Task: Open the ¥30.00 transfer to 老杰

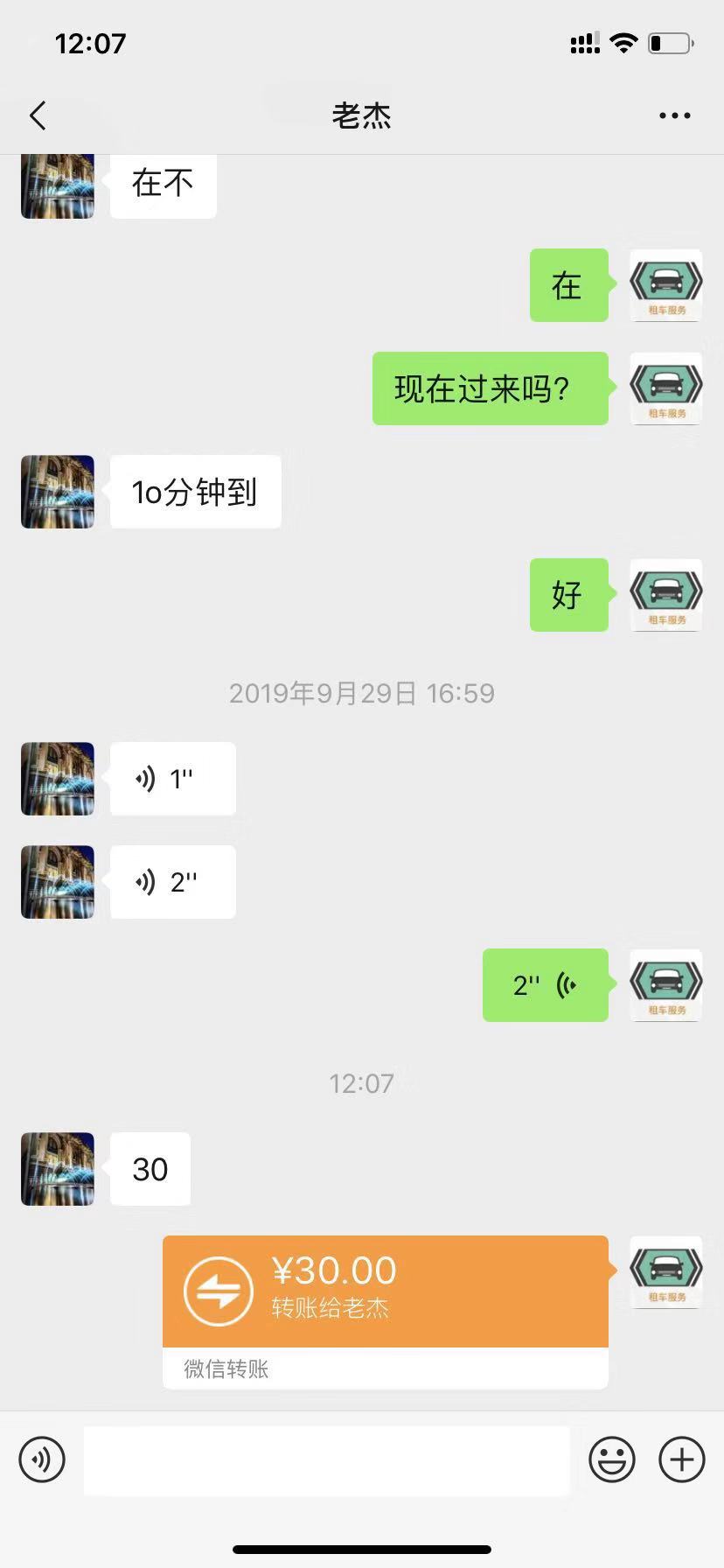Action: pyautogui.click(x=385, y=1291)
